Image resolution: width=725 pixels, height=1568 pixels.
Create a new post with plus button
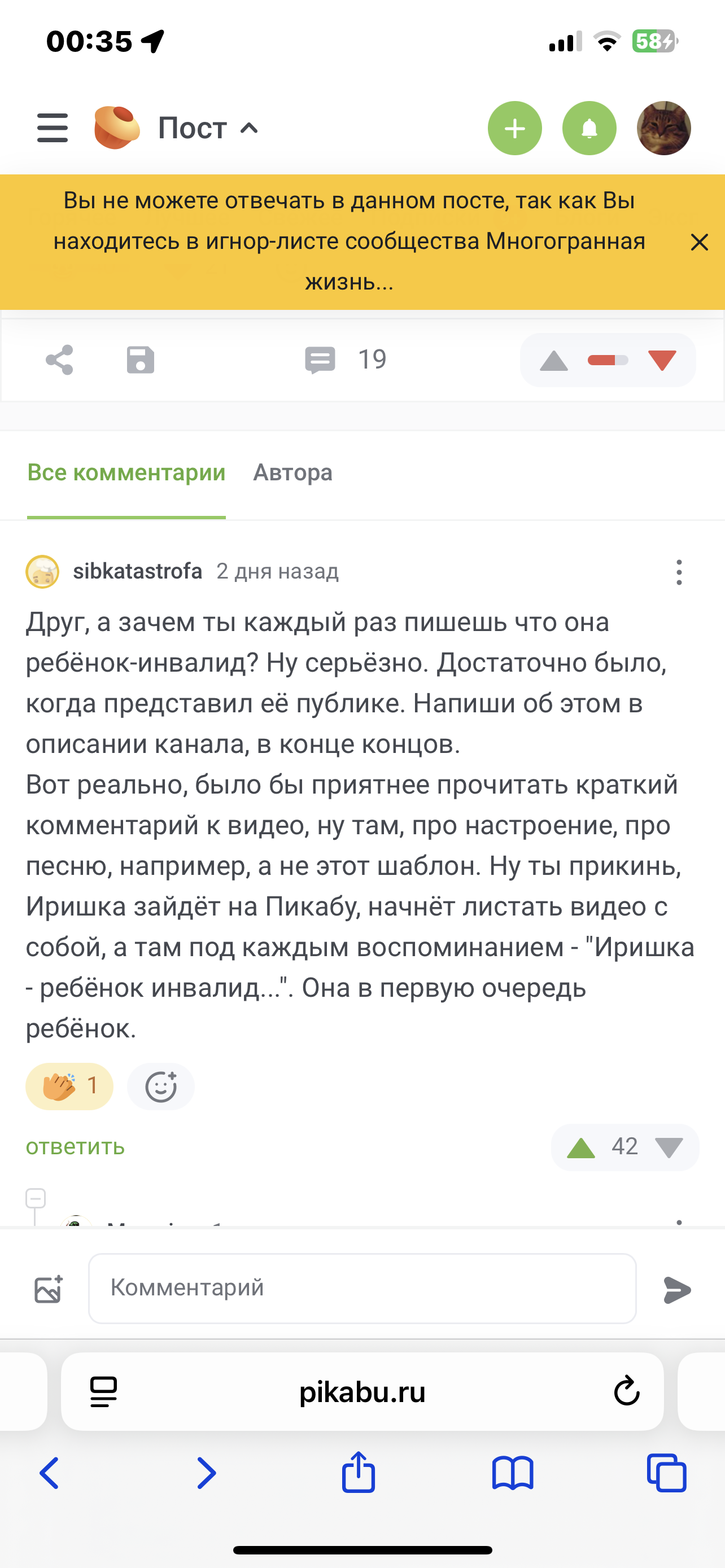514,129
